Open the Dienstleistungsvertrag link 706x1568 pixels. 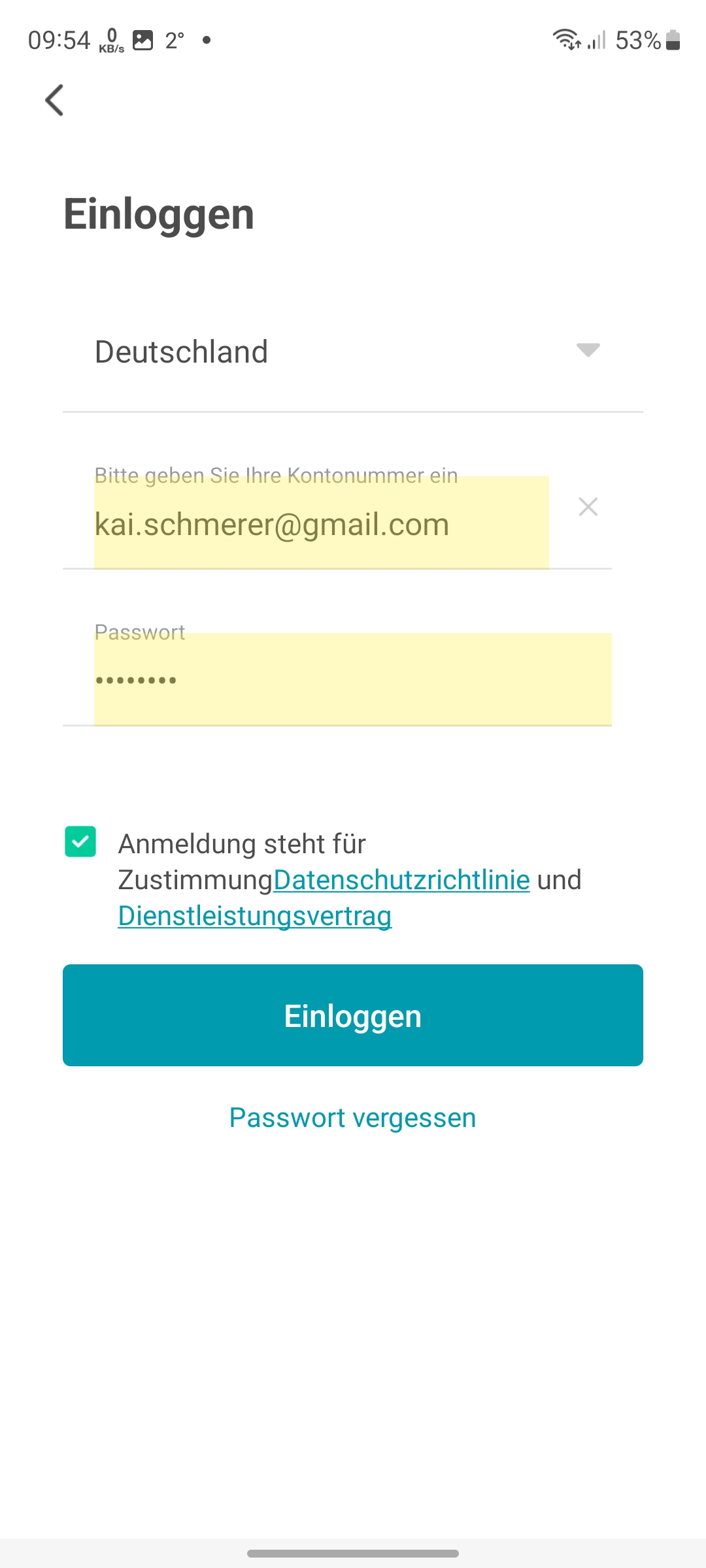(x=255, y=916)
